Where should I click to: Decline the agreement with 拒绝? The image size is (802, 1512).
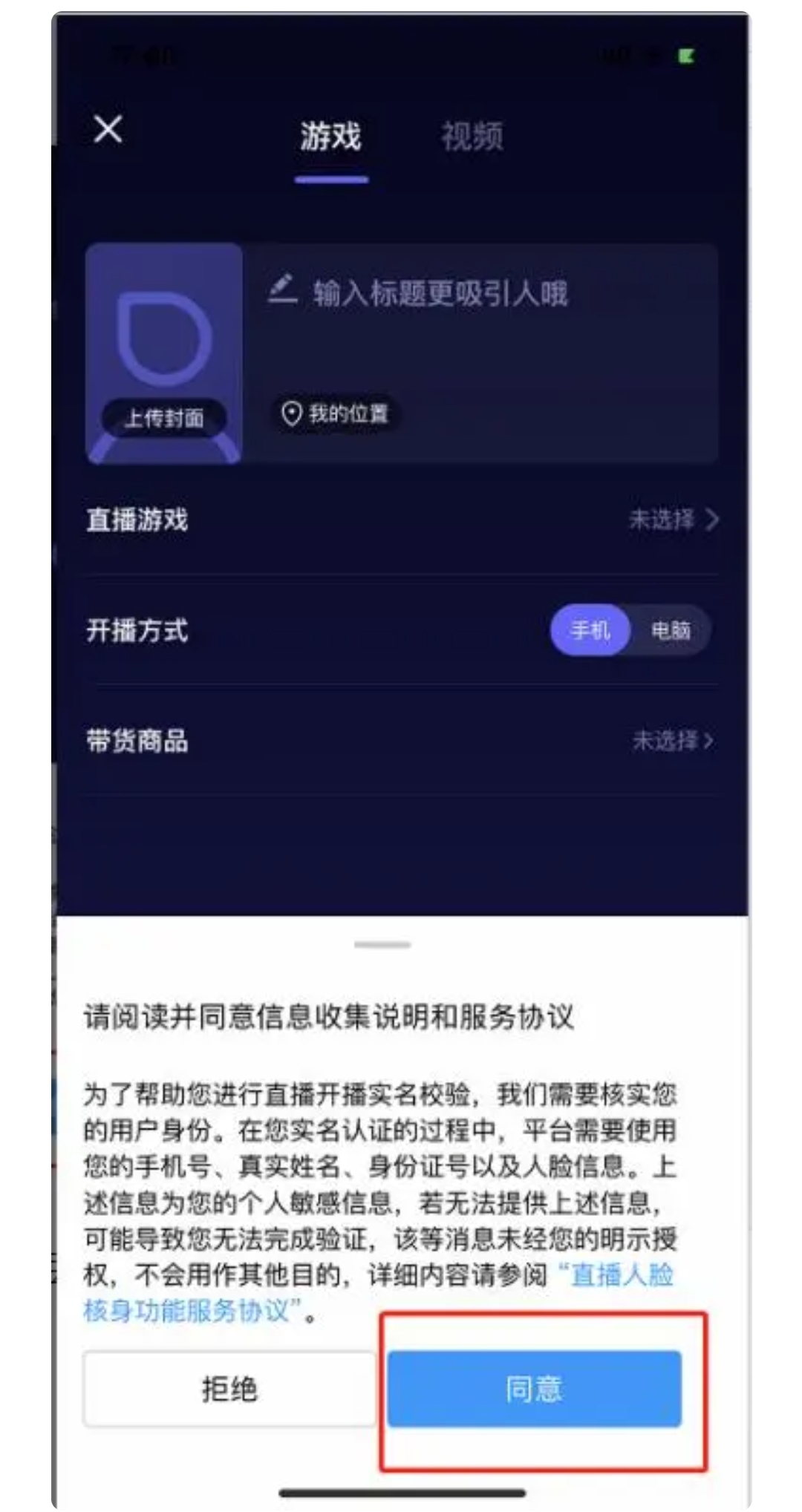(229, 1389)
